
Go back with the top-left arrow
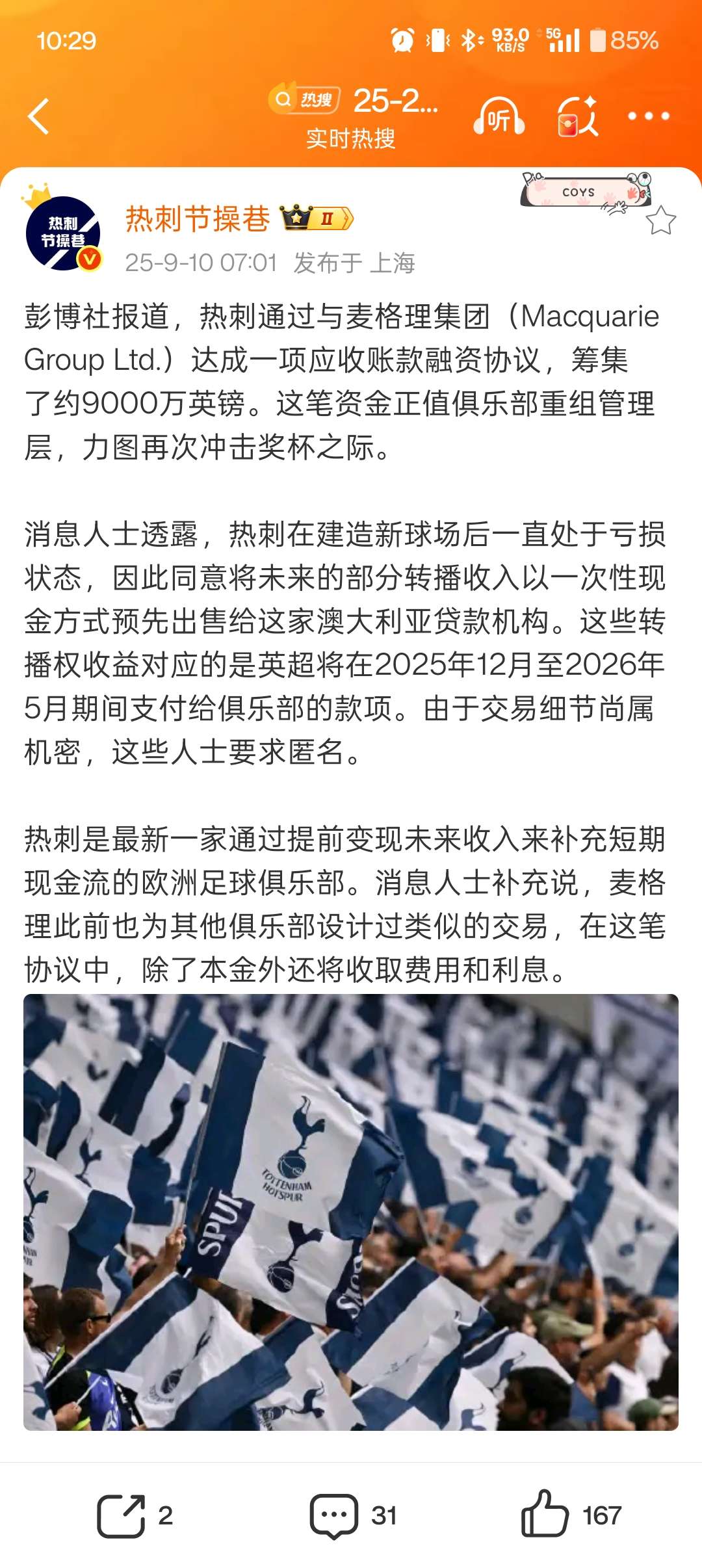(39, 116)
